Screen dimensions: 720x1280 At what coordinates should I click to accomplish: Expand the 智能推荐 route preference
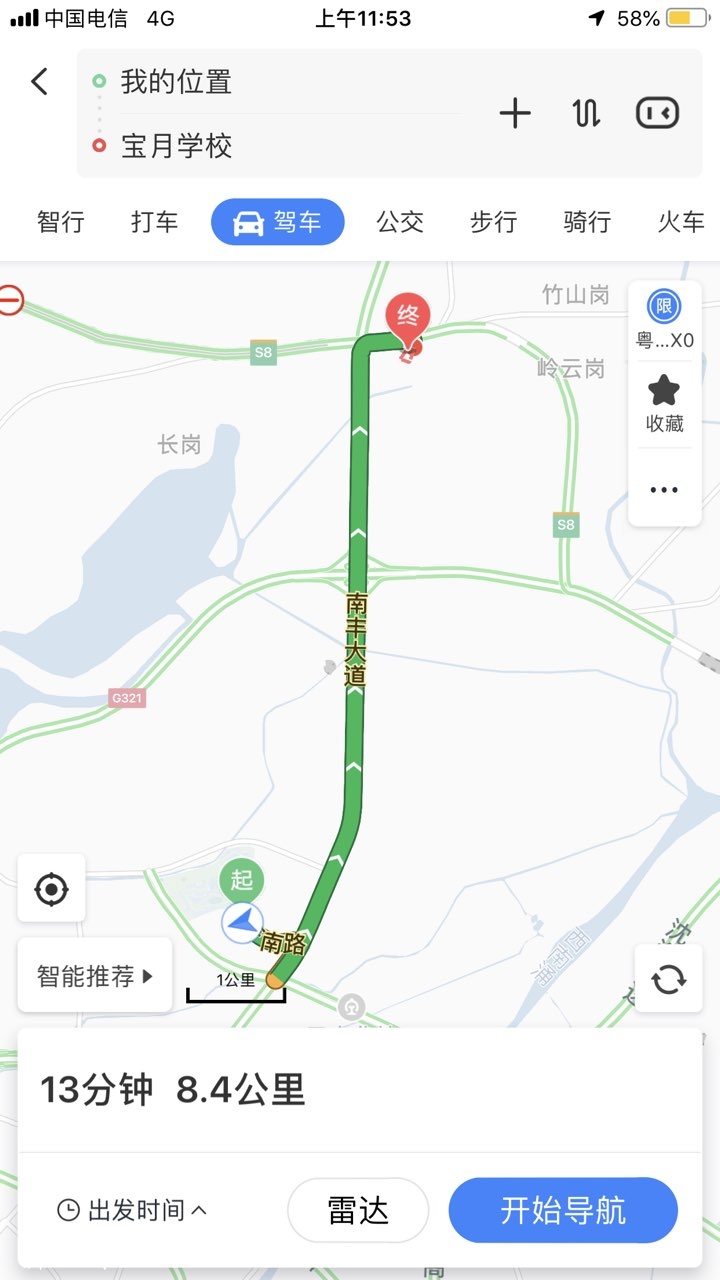(x=95, y=976)
